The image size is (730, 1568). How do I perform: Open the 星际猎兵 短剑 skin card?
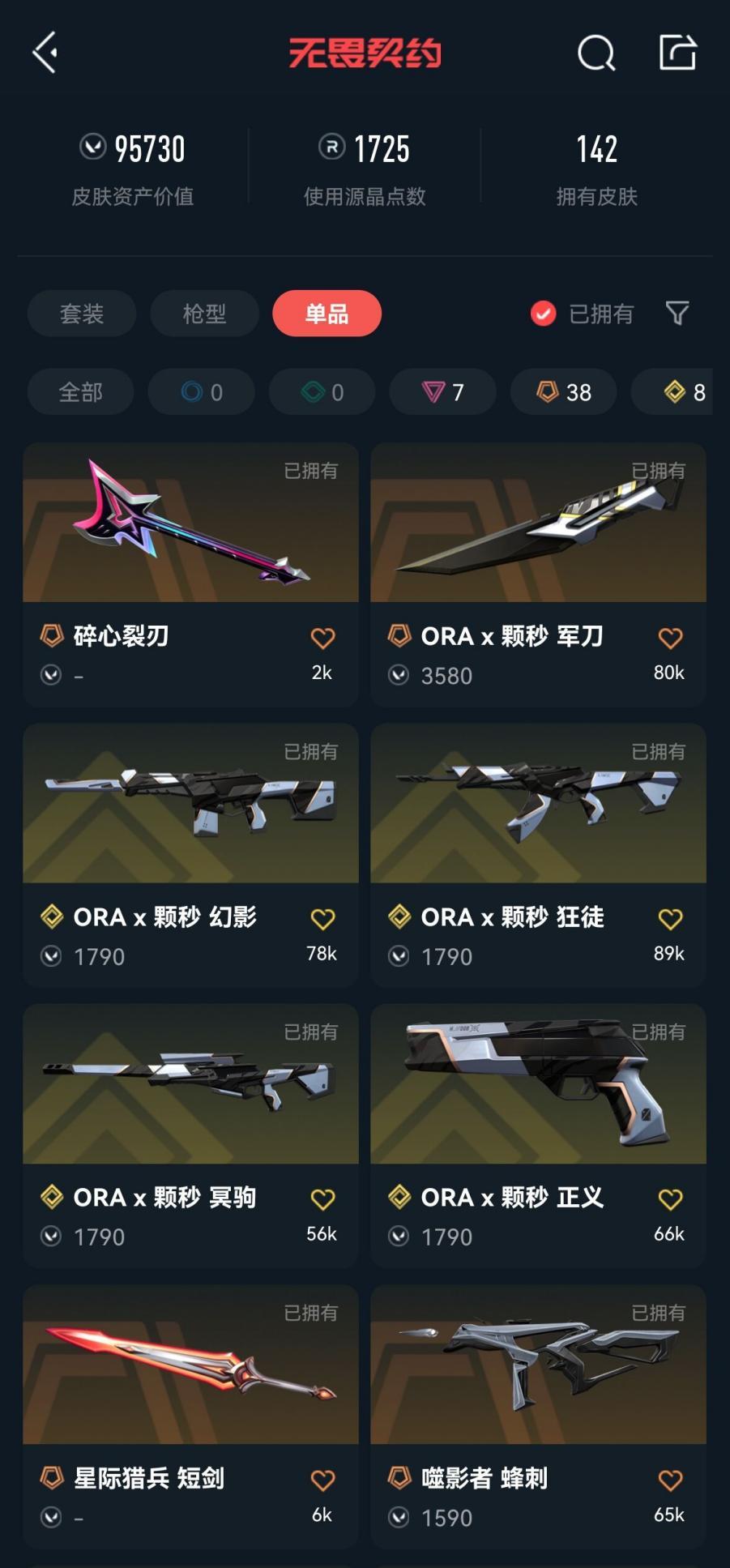pos(190,1416)
